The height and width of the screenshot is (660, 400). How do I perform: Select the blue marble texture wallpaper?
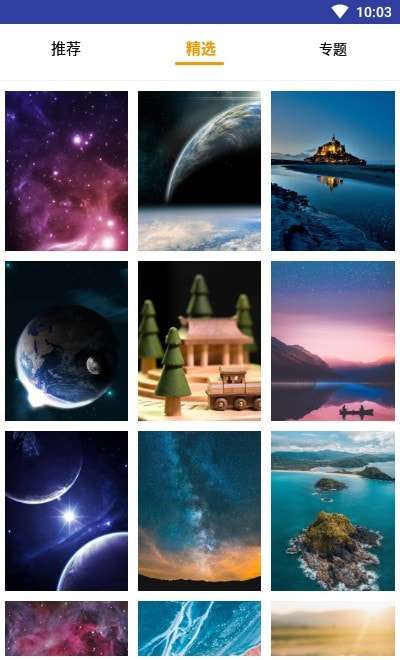200,628
